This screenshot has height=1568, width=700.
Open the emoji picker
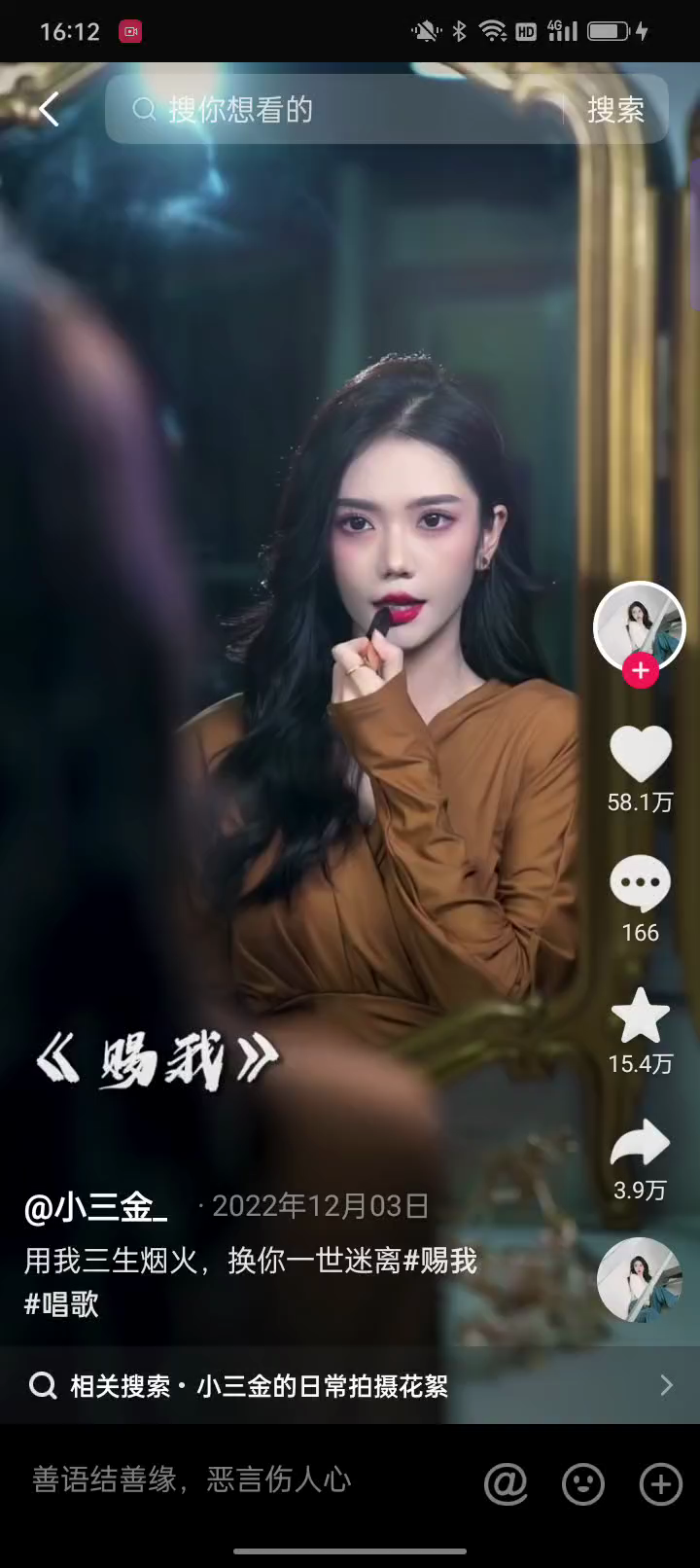tap(583, 1484)
